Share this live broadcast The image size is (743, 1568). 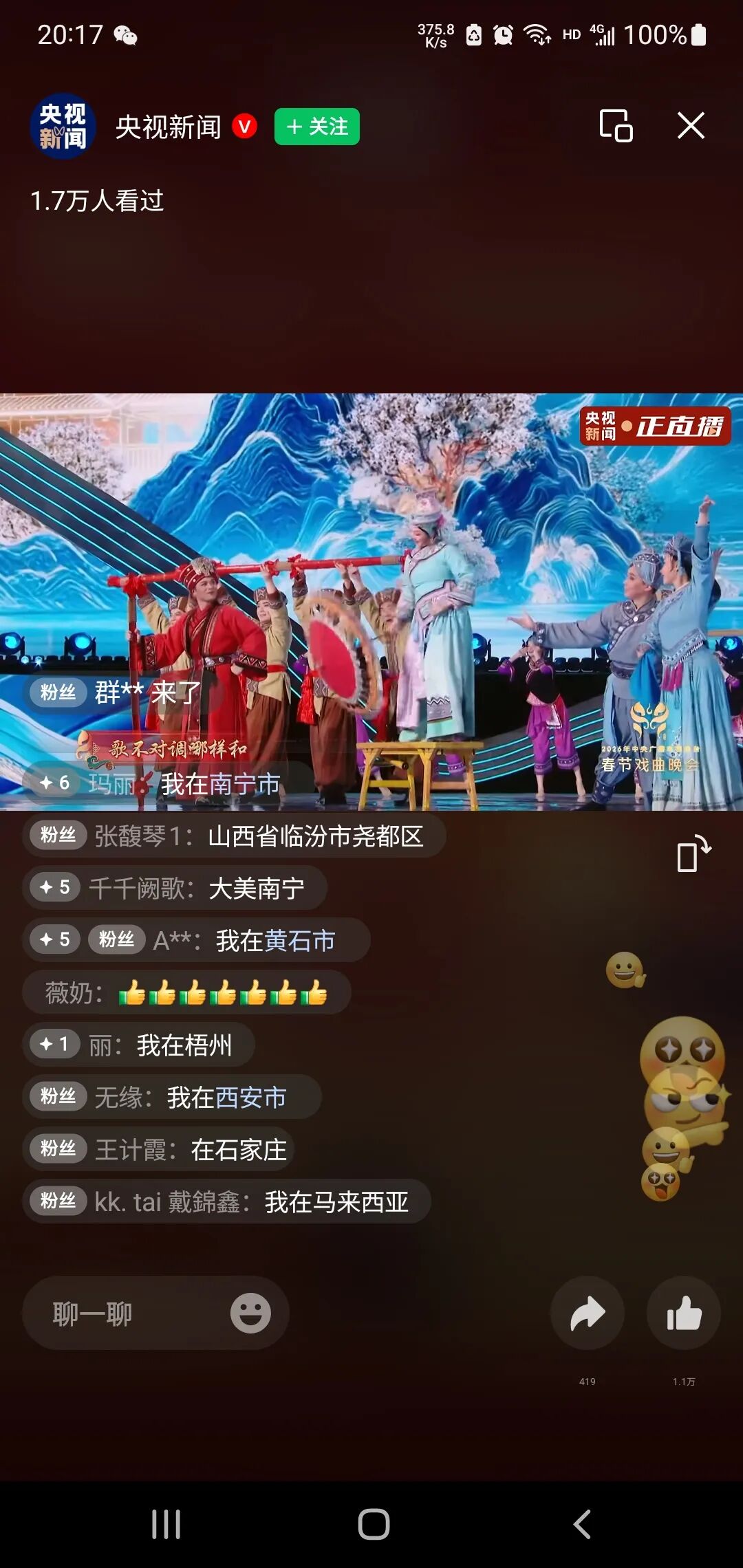[588, 1314]
